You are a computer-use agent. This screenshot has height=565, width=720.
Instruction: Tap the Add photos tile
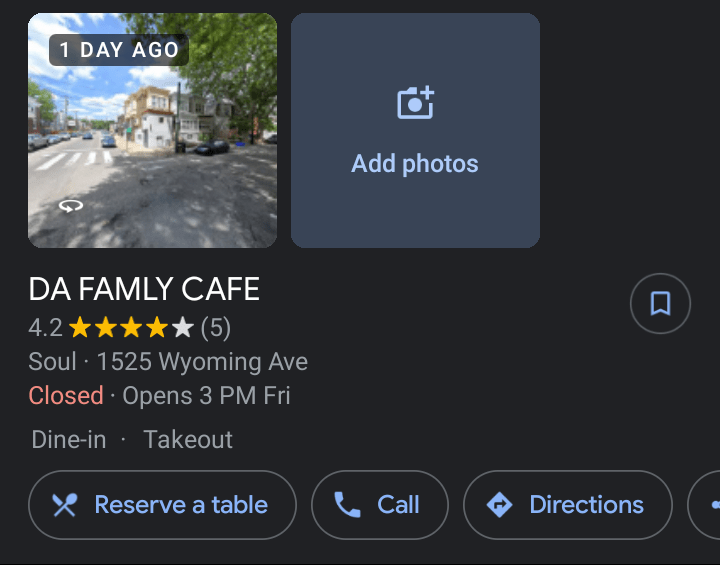point(415,130)
